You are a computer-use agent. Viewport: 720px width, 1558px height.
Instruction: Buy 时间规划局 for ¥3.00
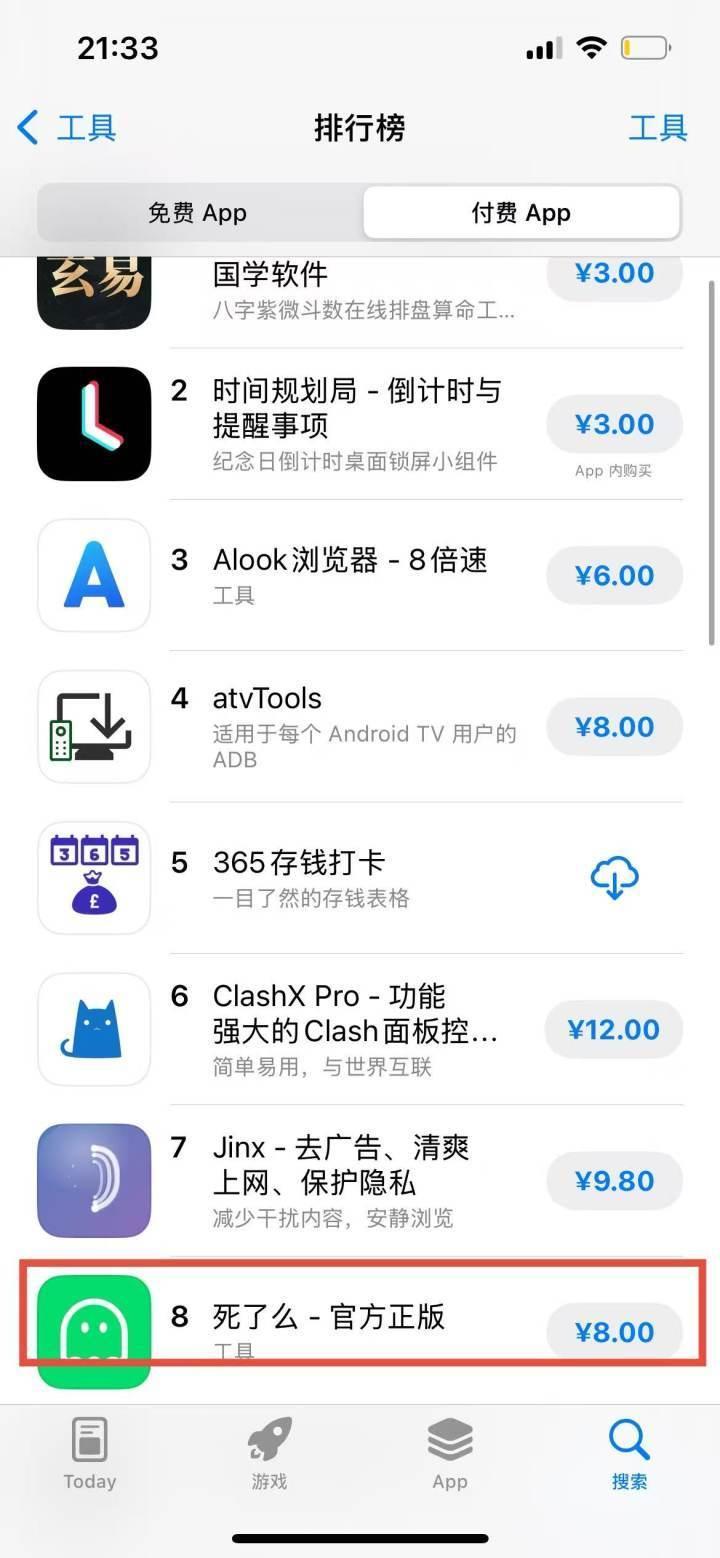click(x=614, y=424)
